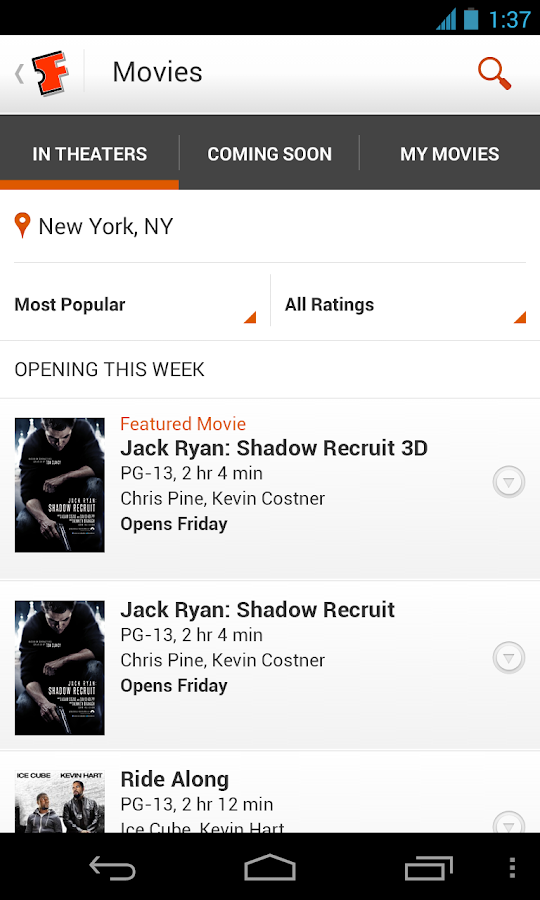Select the In Theaters tab
540x900 pixels.
coord(90,154)
